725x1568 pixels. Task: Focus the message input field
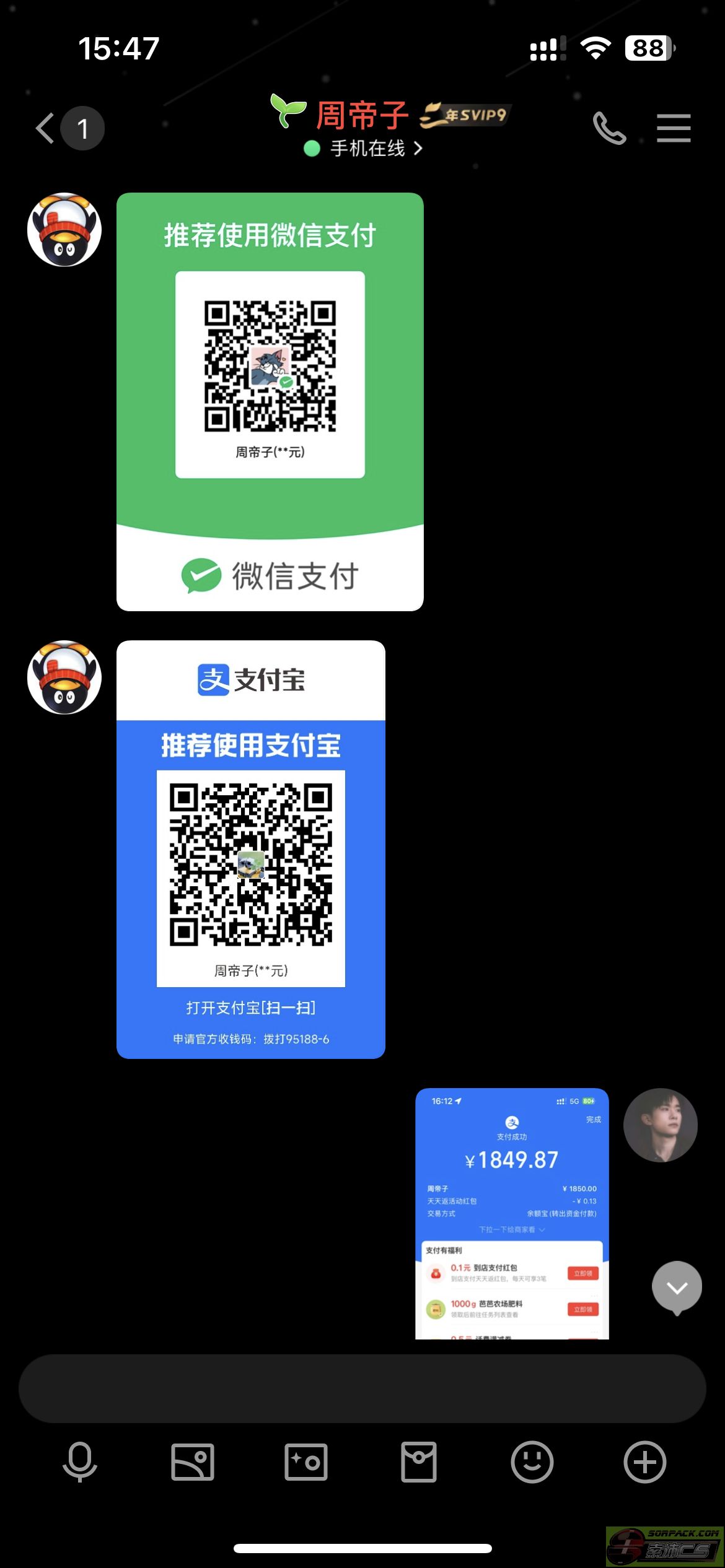(362, 1388)
